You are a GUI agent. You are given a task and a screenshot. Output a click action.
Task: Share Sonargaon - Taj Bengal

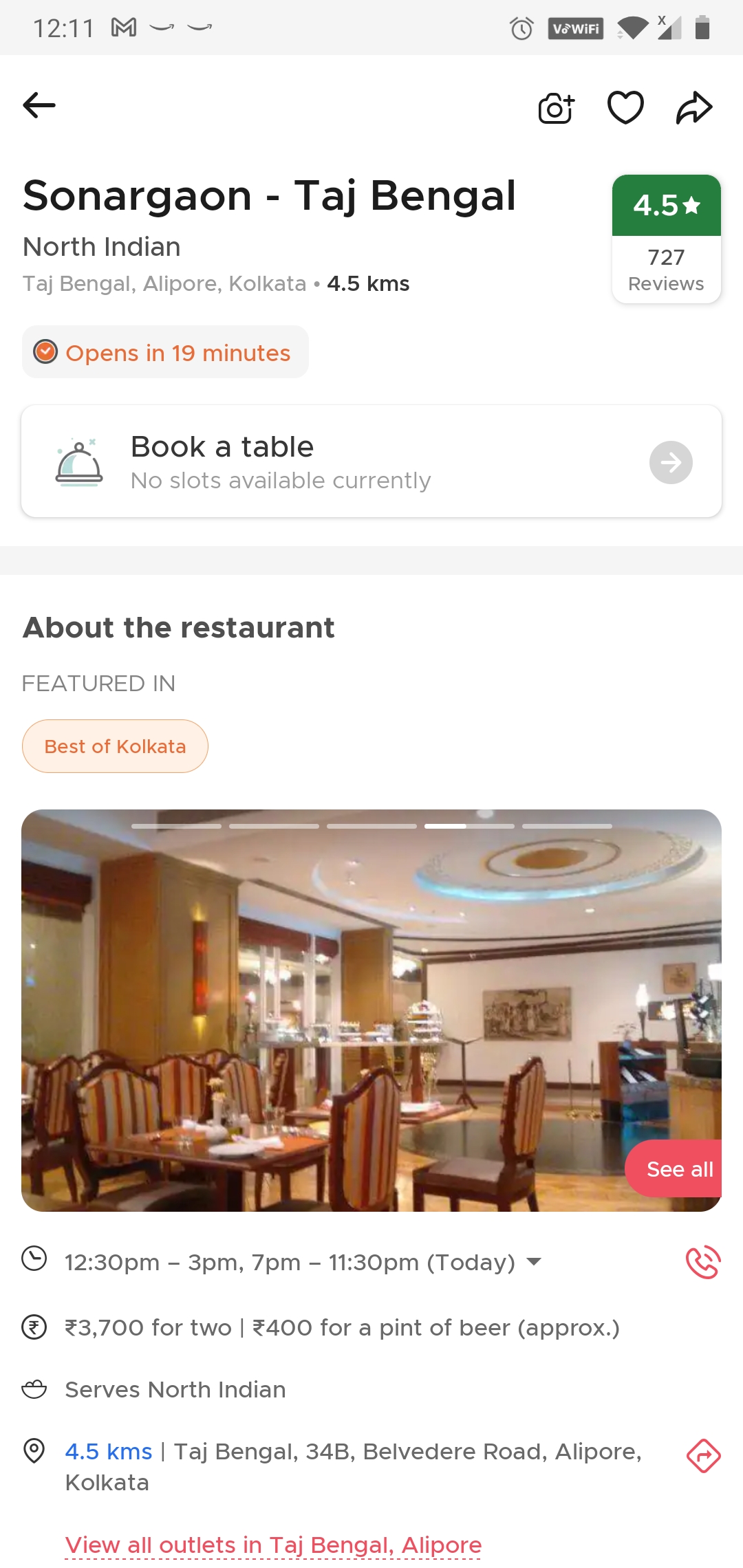point(694,108)
